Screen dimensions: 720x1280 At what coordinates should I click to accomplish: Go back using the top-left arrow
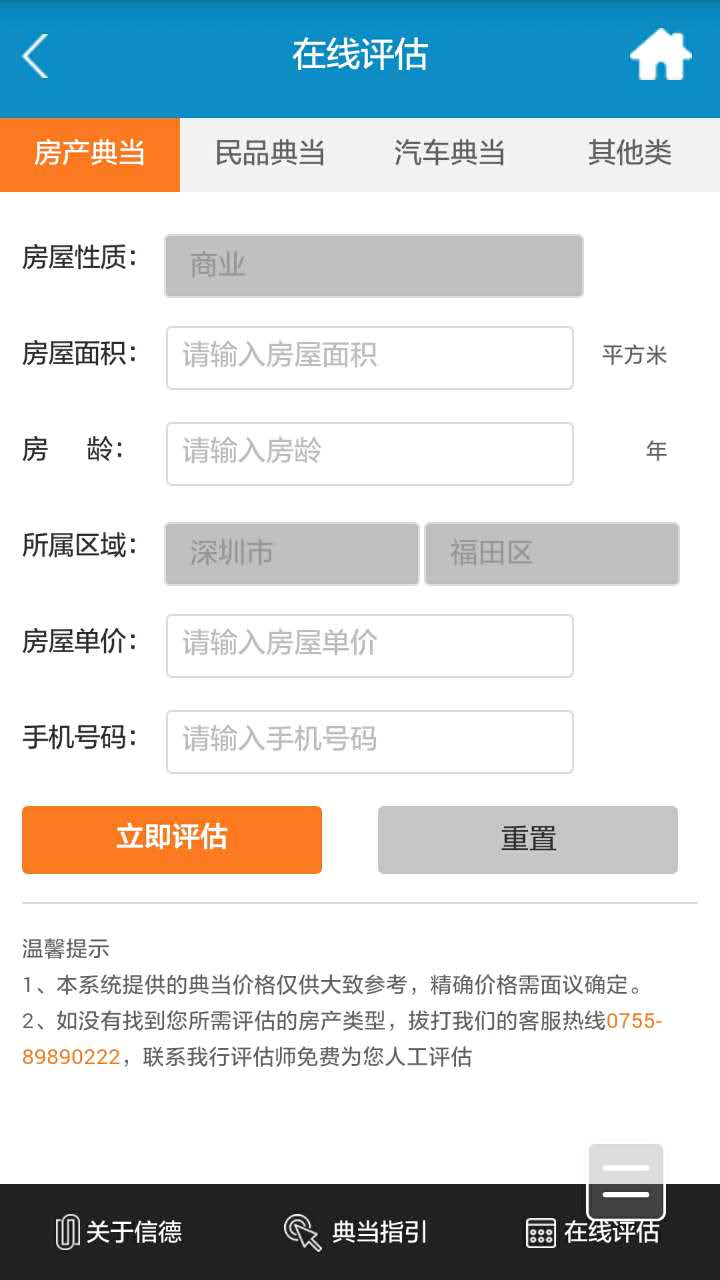(35, 56)
